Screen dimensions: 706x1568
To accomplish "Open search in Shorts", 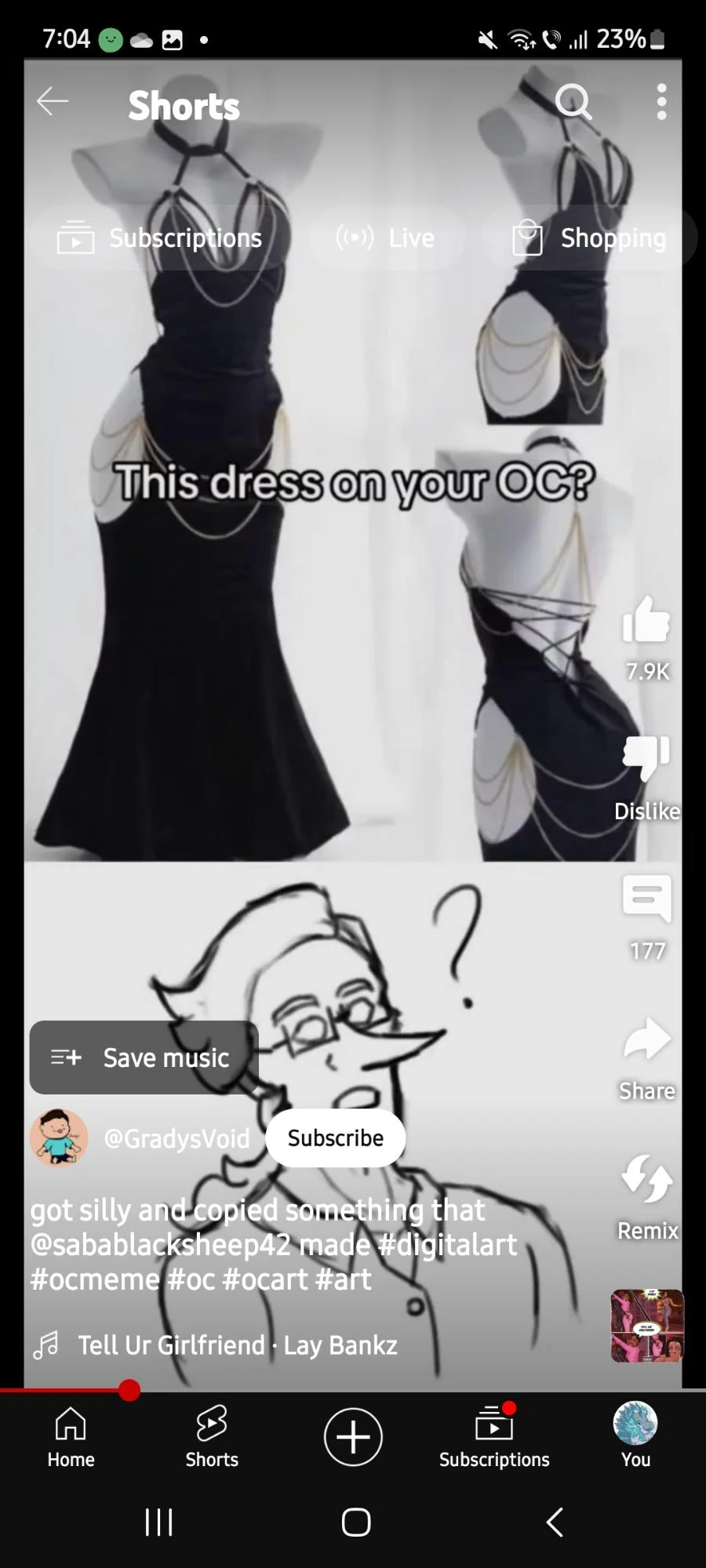I will [573, 102].
